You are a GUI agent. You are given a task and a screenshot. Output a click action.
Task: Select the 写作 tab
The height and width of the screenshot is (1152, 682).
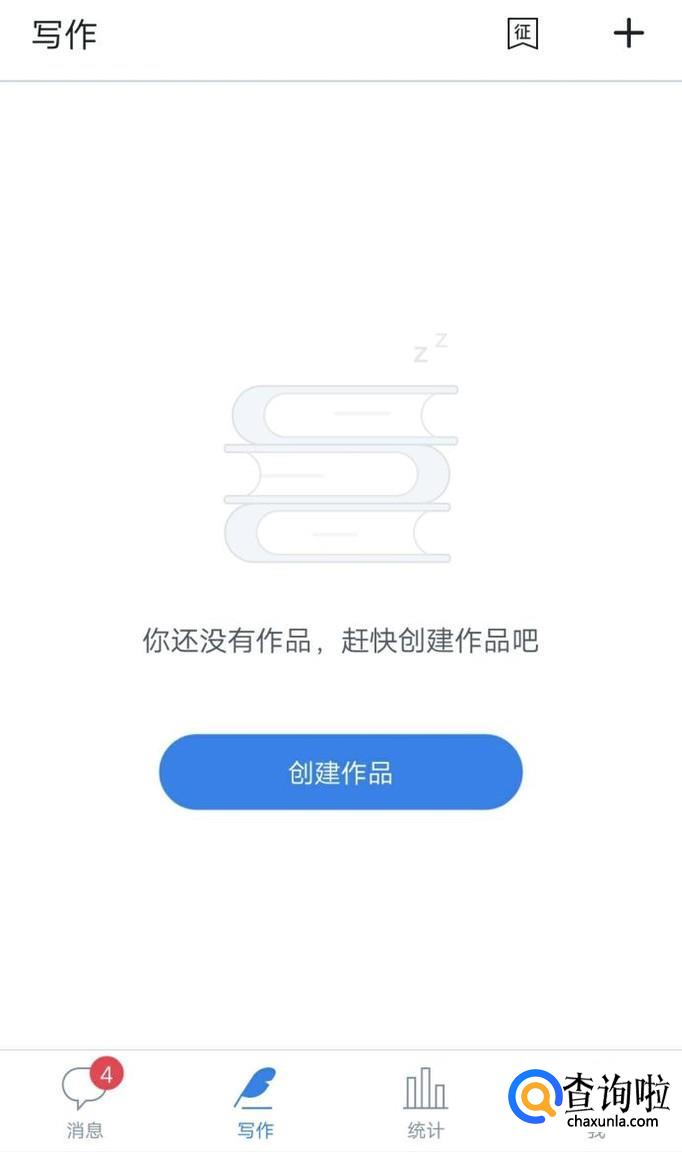click(x=255, y=1101)
